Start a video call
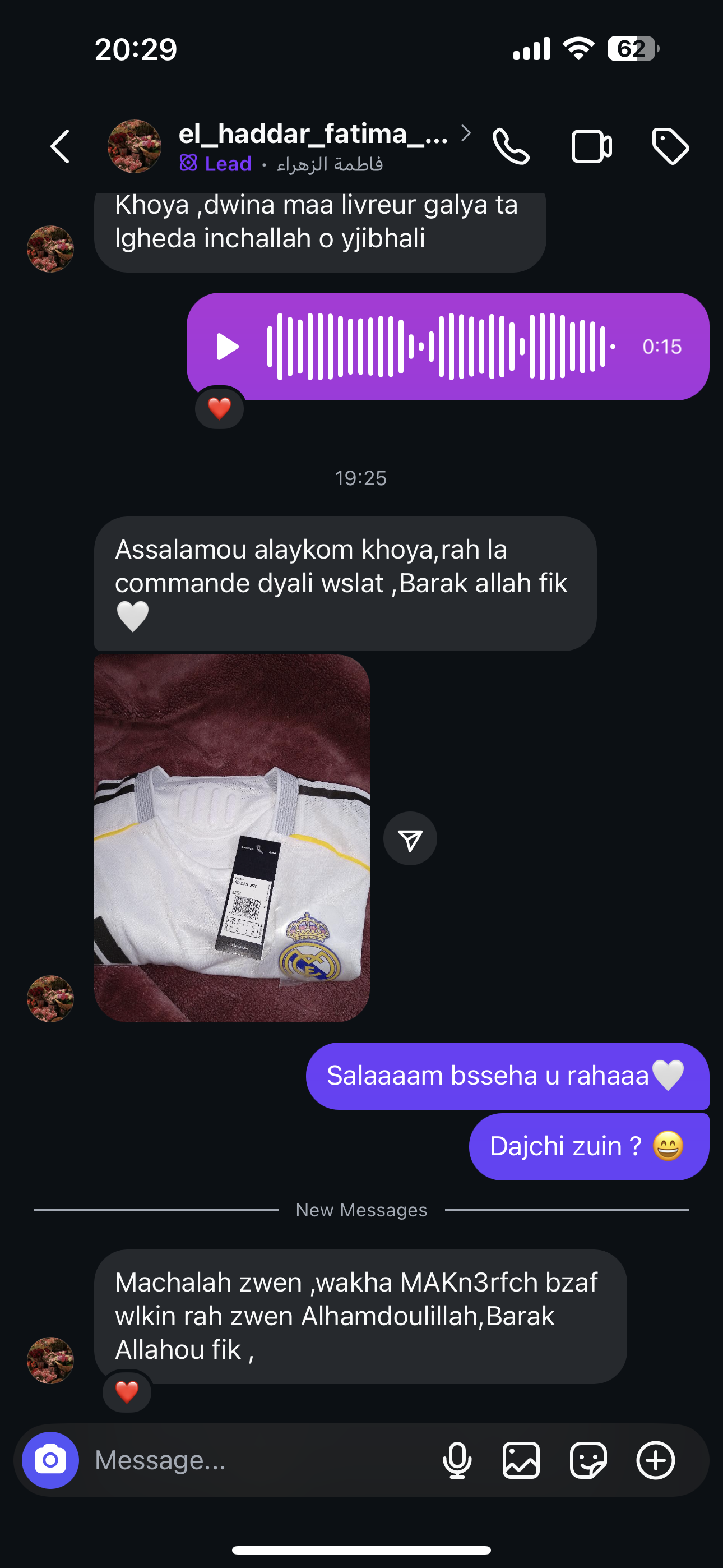The height and width of the screenshot is (1568, 723). (591, 147)
